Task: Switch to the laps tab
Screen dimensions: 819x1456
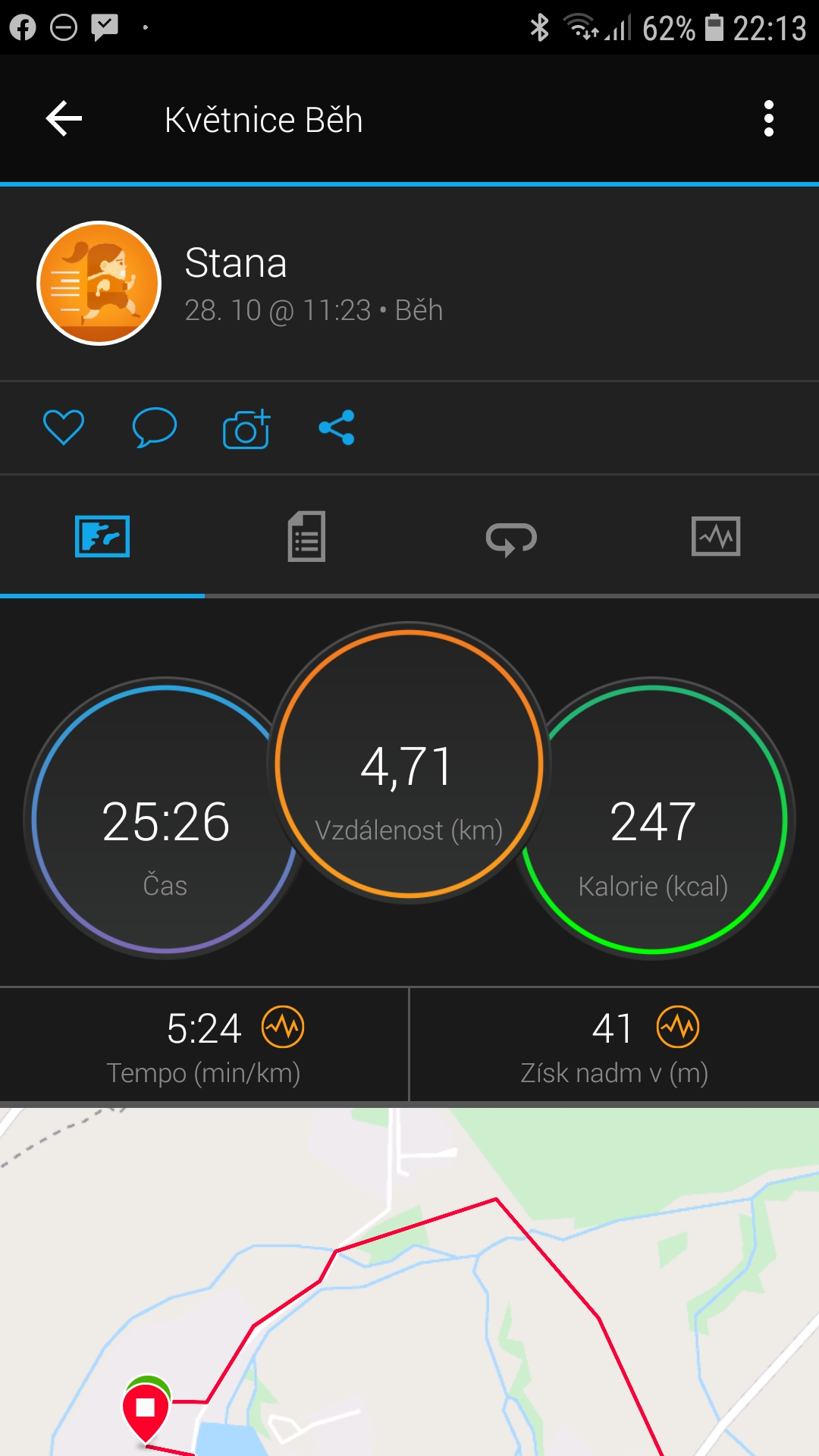Action: pyautogui.click(x=511, y=538)
